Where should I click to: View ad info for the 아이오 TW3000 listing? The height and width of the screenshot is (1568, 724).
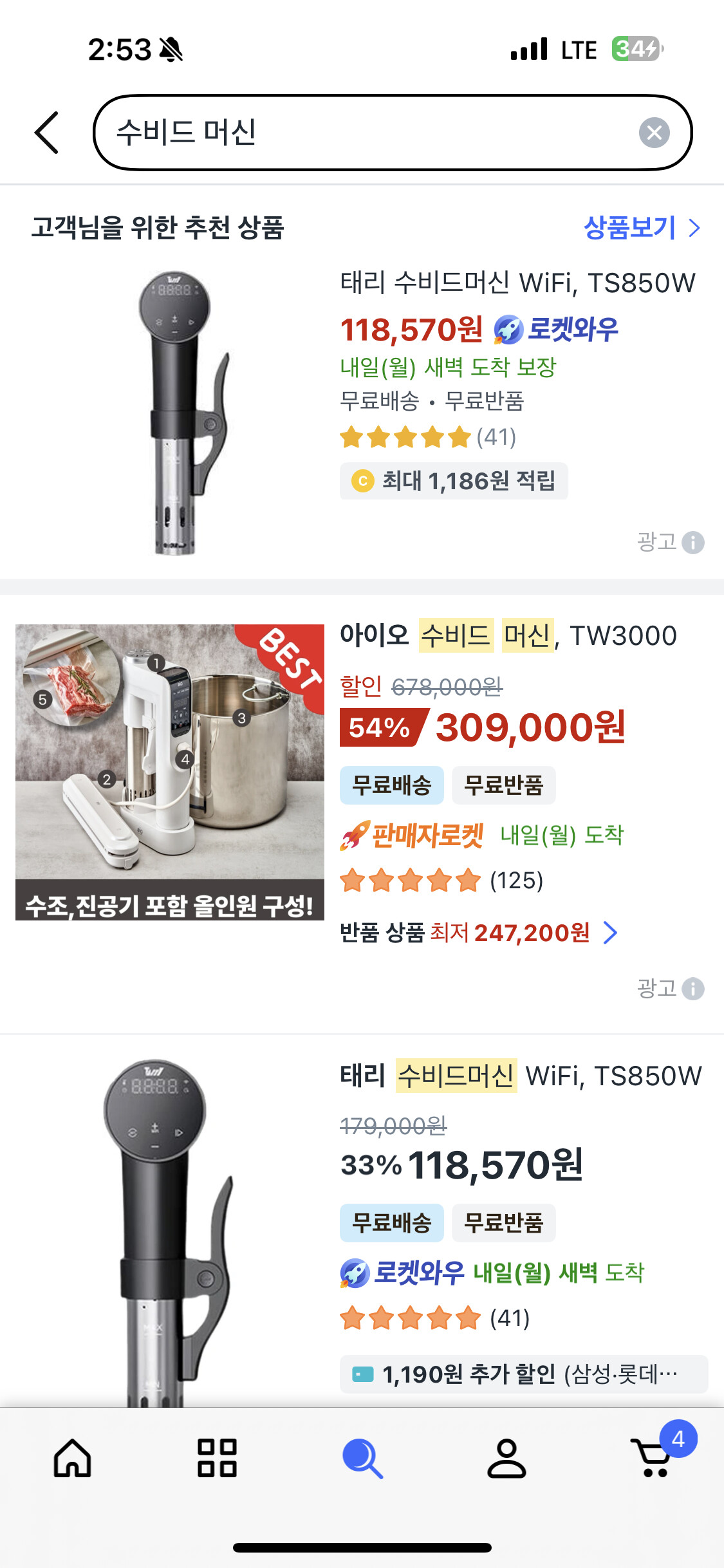tap(692, 989)
